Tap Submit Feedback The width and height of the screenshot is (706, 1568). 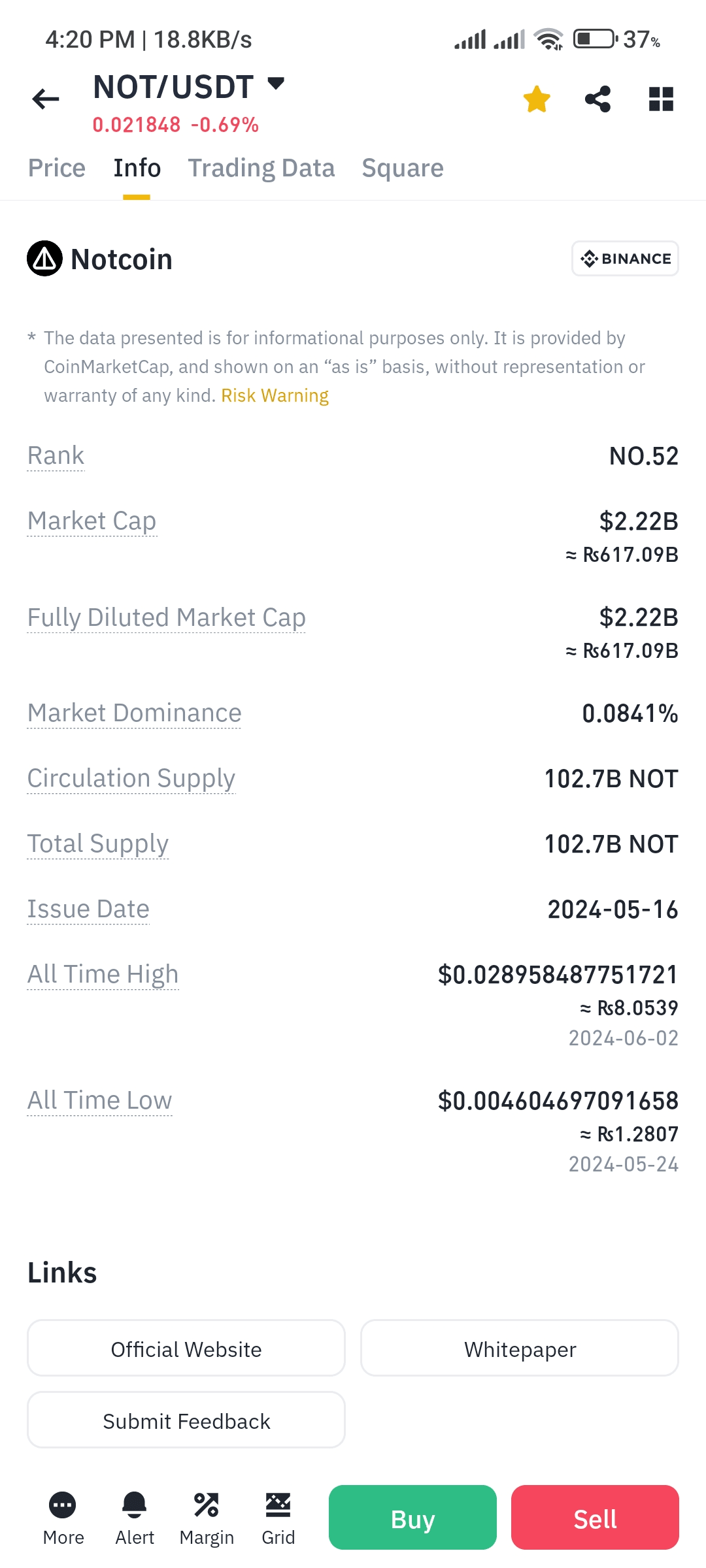(x=186, y=1421)
